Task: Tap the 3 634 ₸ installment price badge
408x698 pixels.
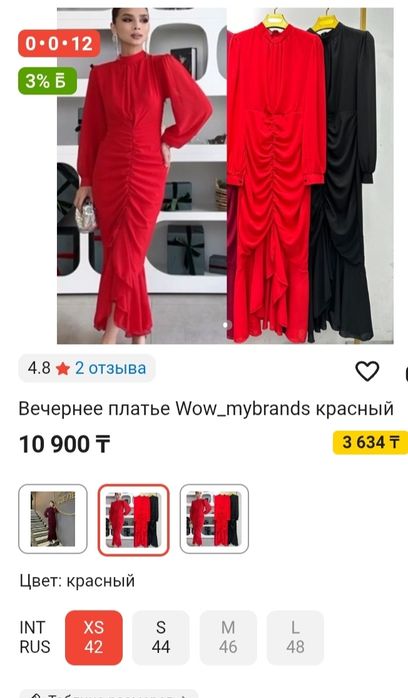Action: point(370,442)
